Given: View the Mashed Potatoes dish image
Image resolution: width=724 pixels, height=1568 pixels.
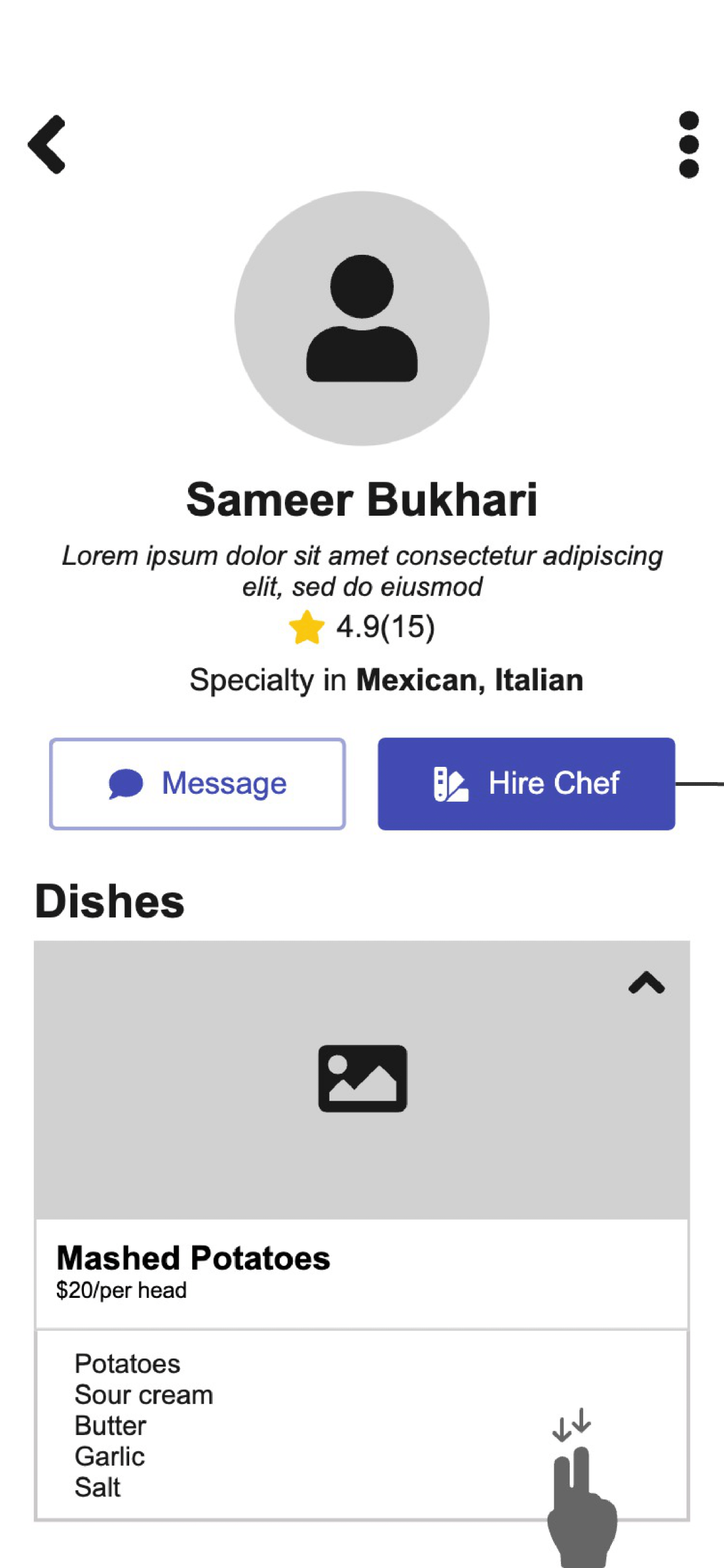Looking at the screenshot, I should click(x=361, y=1079).
